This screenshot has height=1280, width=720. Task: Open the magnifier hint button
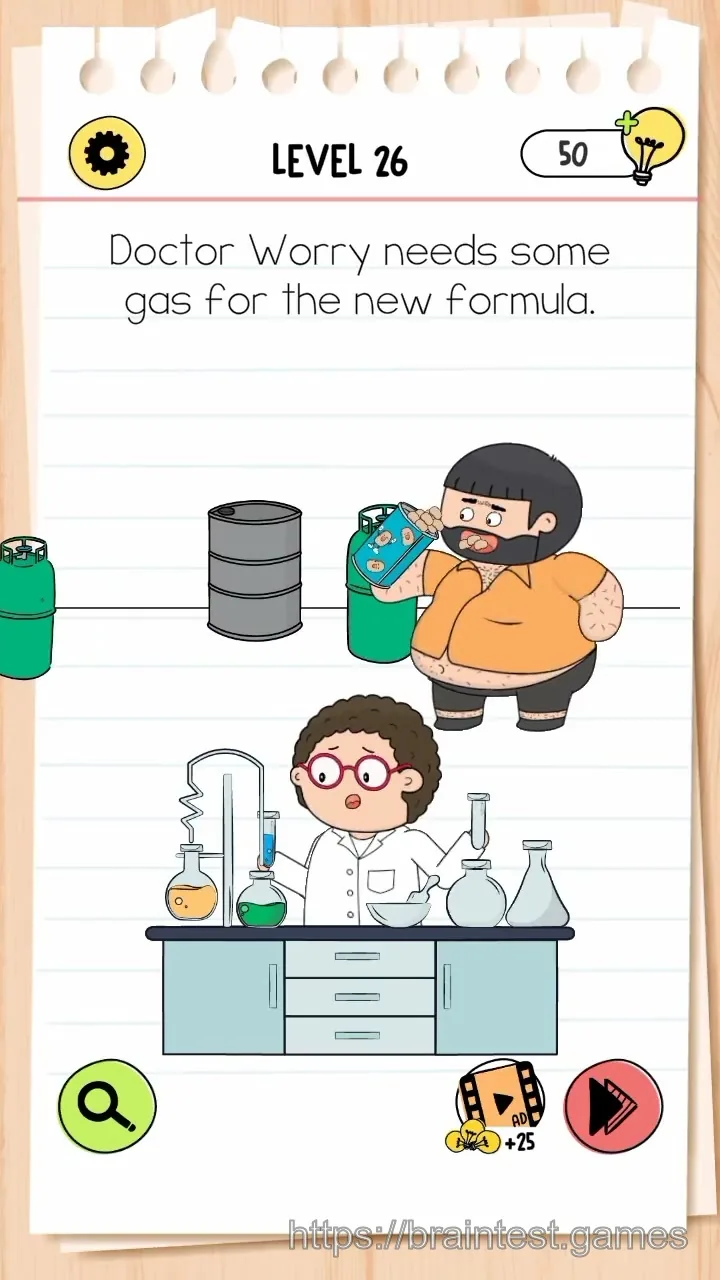click(107, 1106)
